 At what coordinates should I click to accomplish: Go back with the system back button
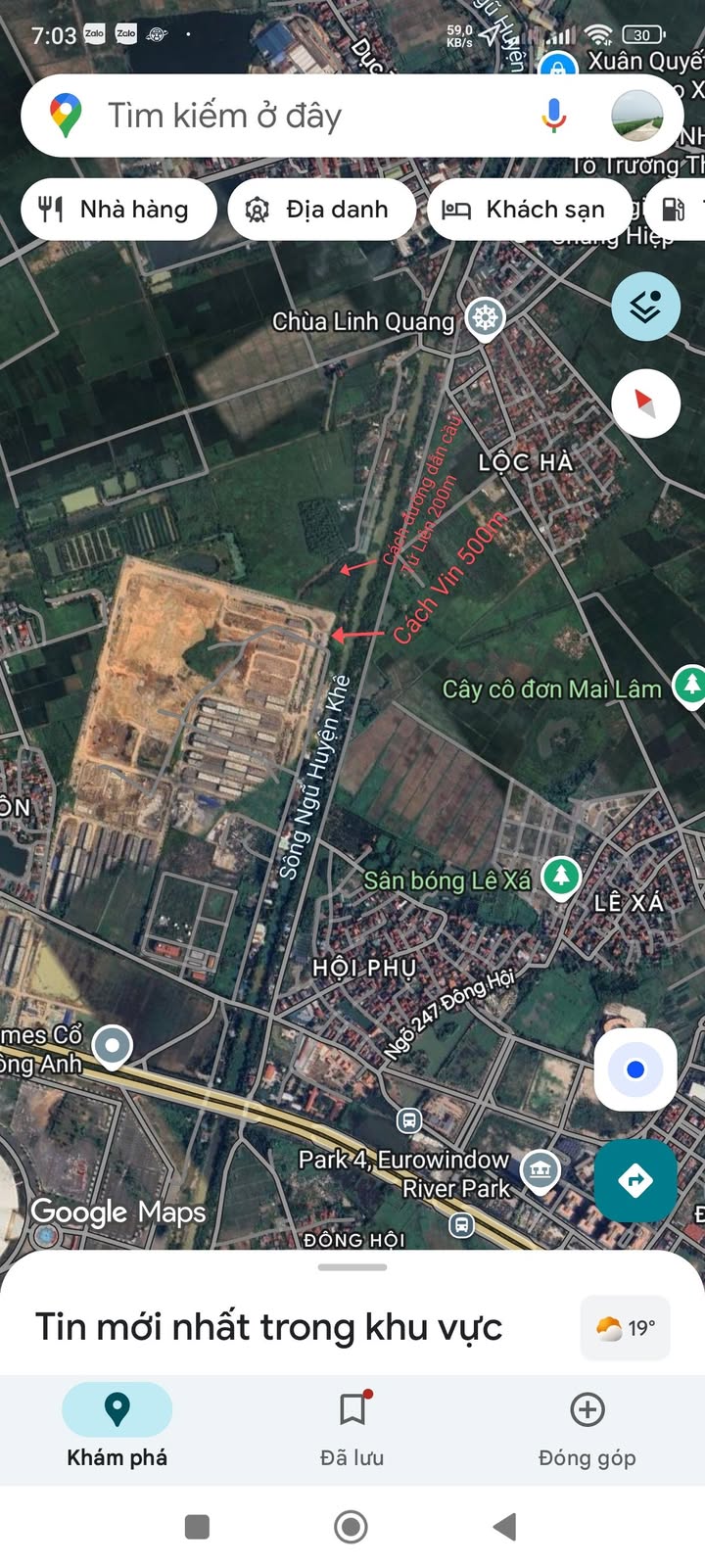pyautogui.click(x=504, y=1526)
